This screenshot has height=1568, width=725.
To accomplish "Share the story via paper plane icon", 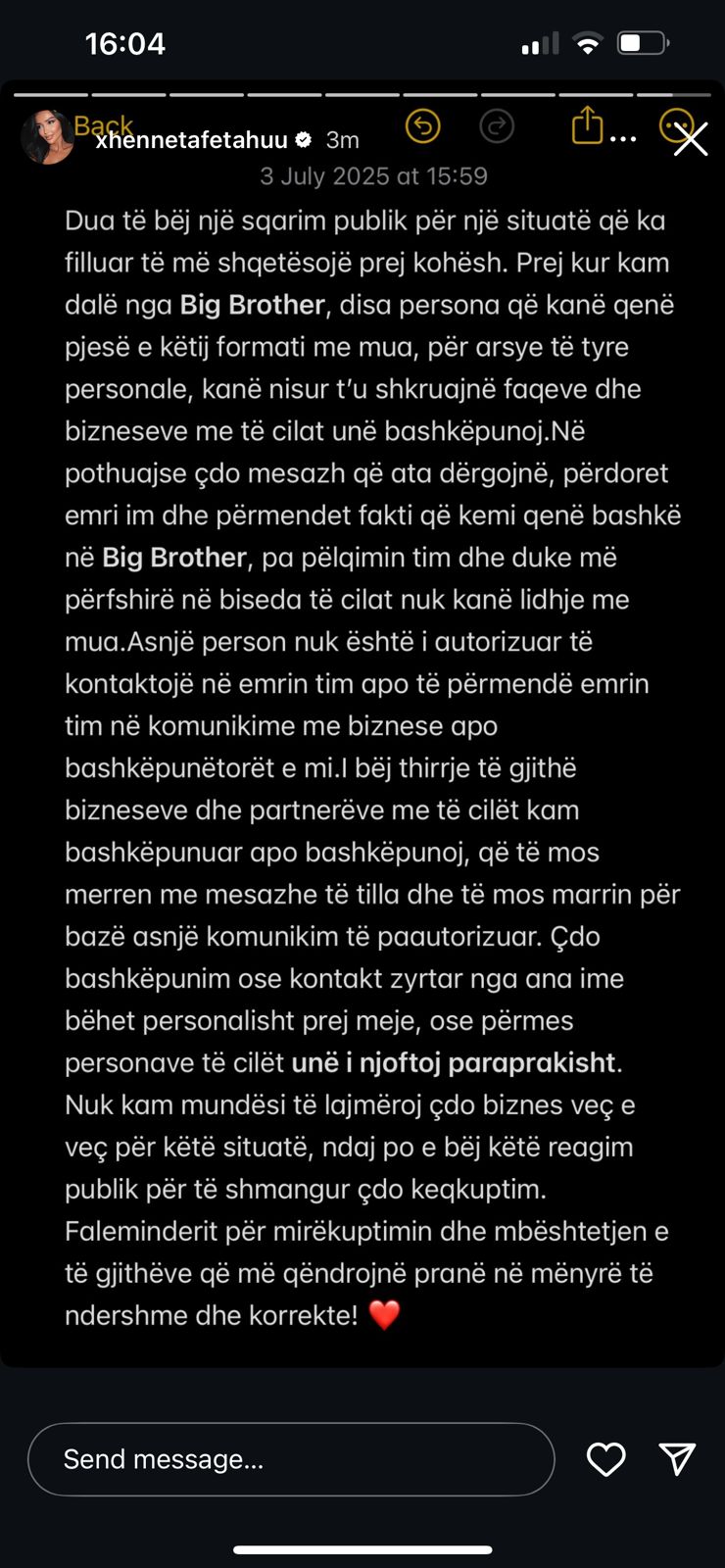I will tap(677, 1459).
